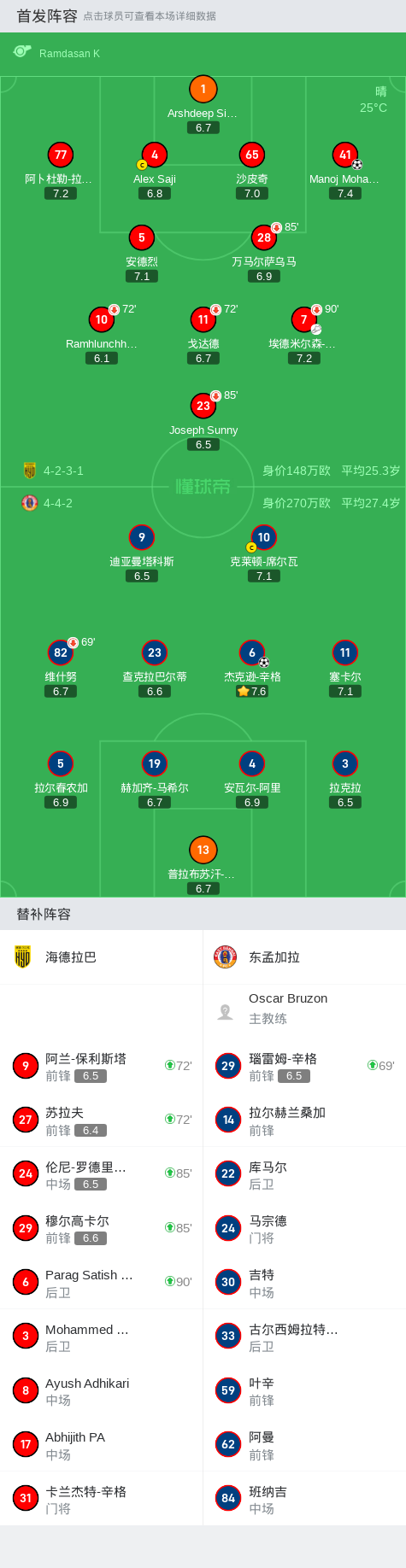The width and height of the screenshot is (406, 1568).
Task: Open goalkeeper Arshdeep Si… number 1 stats
Action: [x=203, y=104]
